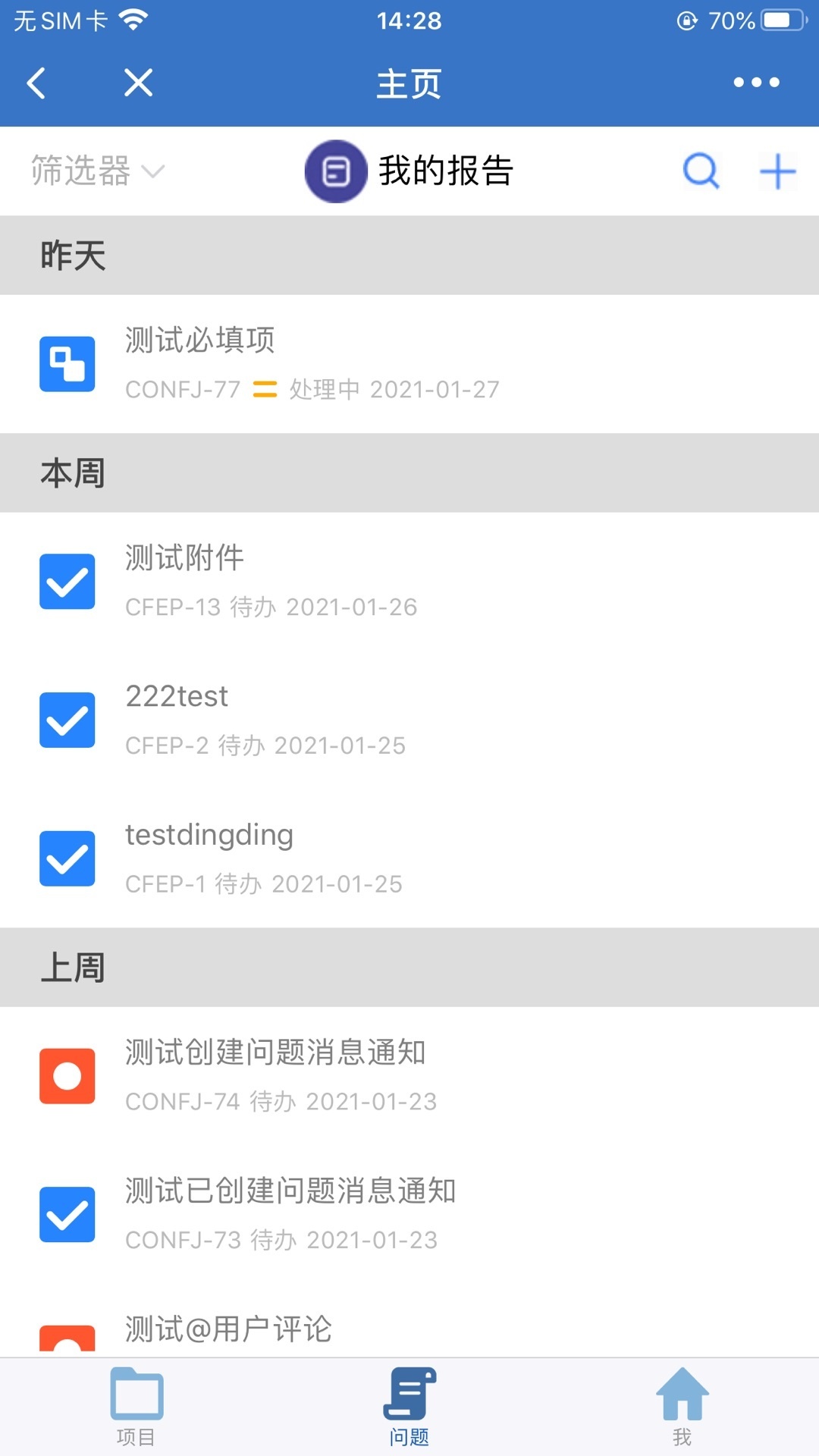The image size is (819, 1456).
Task: Go back using the back arrow
Action: point(36,83)
